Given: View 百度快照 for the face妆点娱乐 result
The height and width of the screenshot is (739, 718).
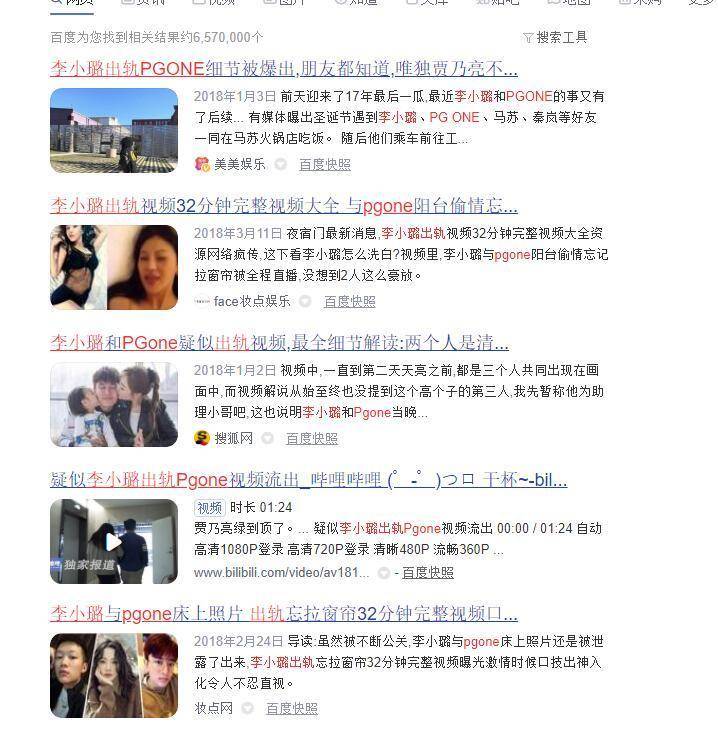Looking at the screenshot, I should click(x=350, y=301).
